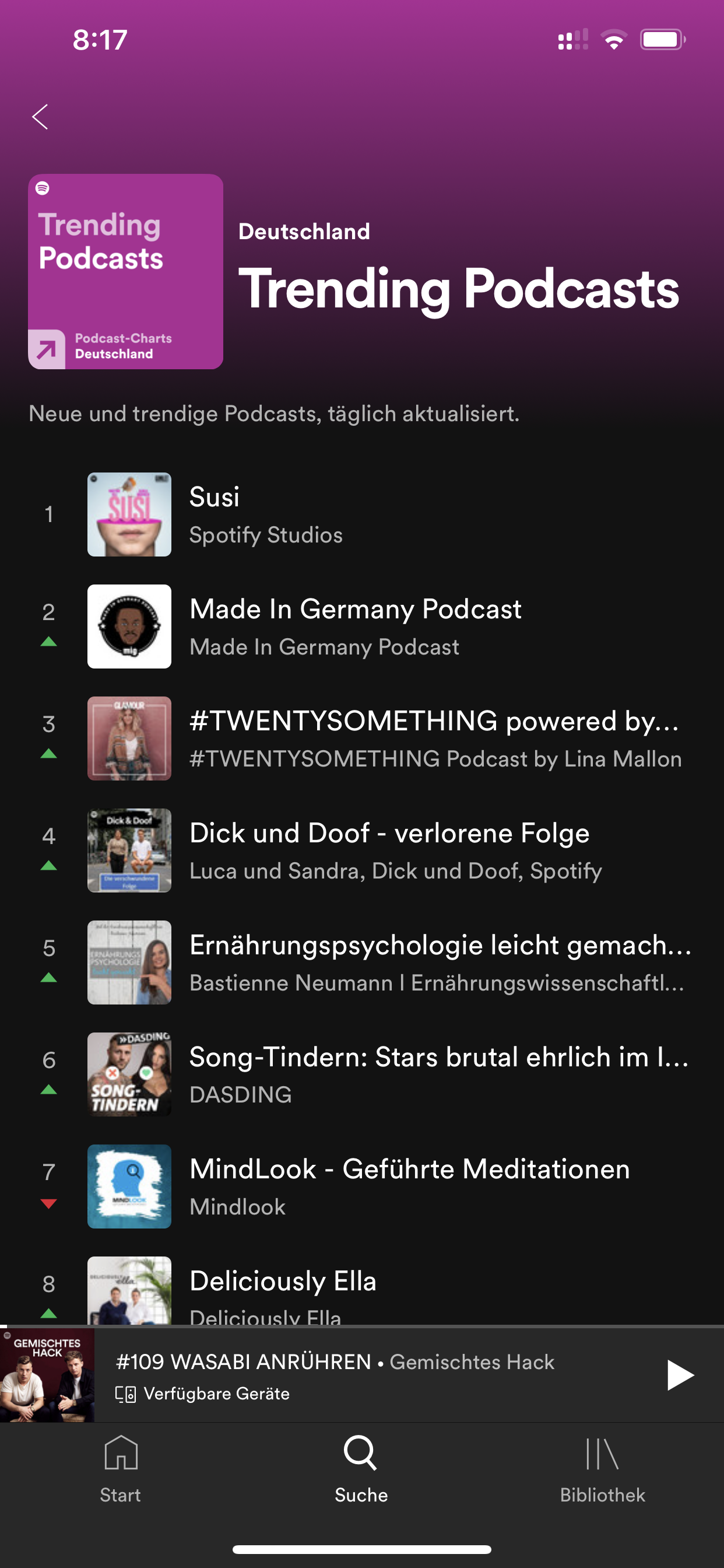Go back using the top-left arrow
Viewport: 724px width, 1568px height.
40,117
